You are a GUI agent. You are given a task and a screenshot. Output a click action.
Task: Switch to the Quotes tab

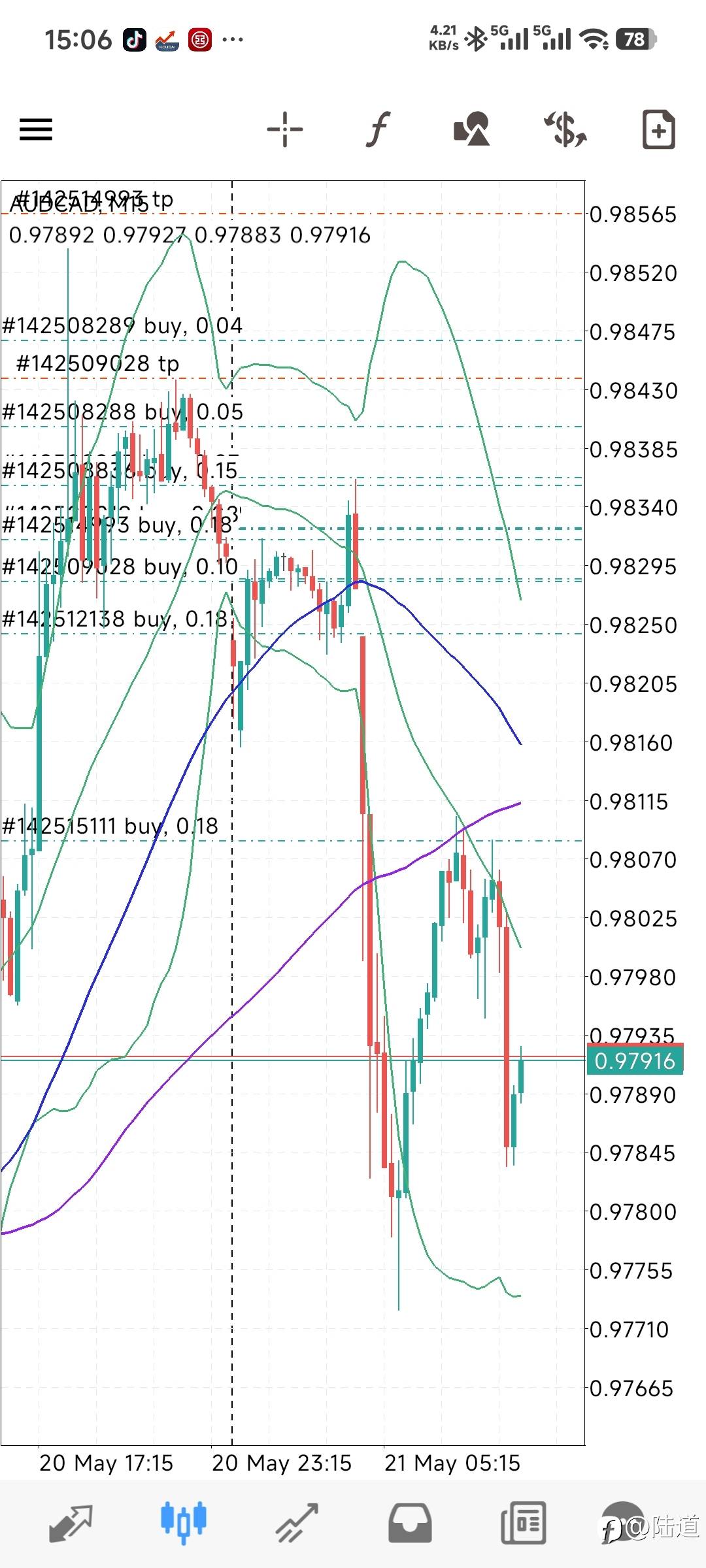pos(71,1524)
